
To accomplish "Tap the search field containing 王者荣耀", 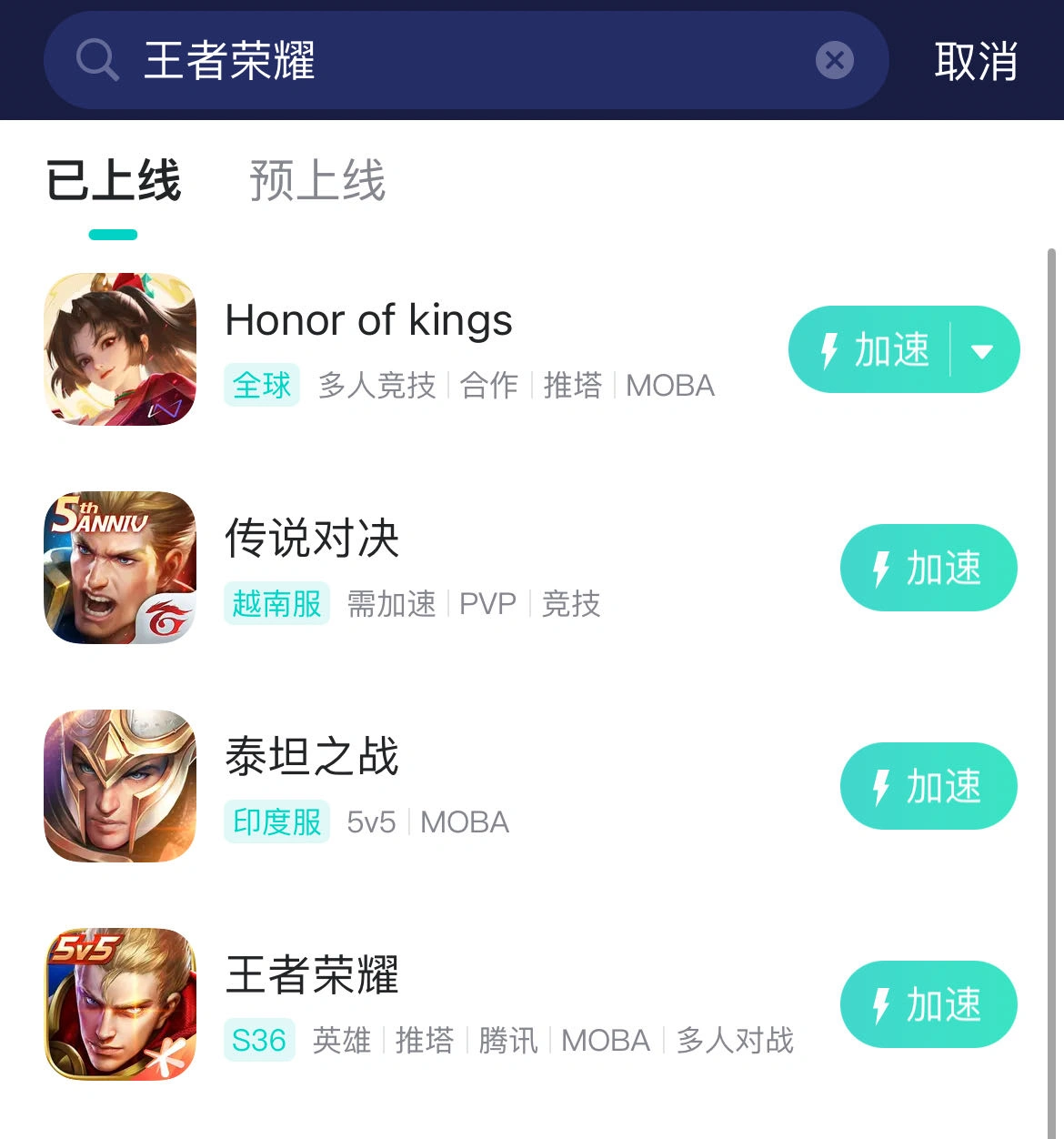I will coord(455,61).
